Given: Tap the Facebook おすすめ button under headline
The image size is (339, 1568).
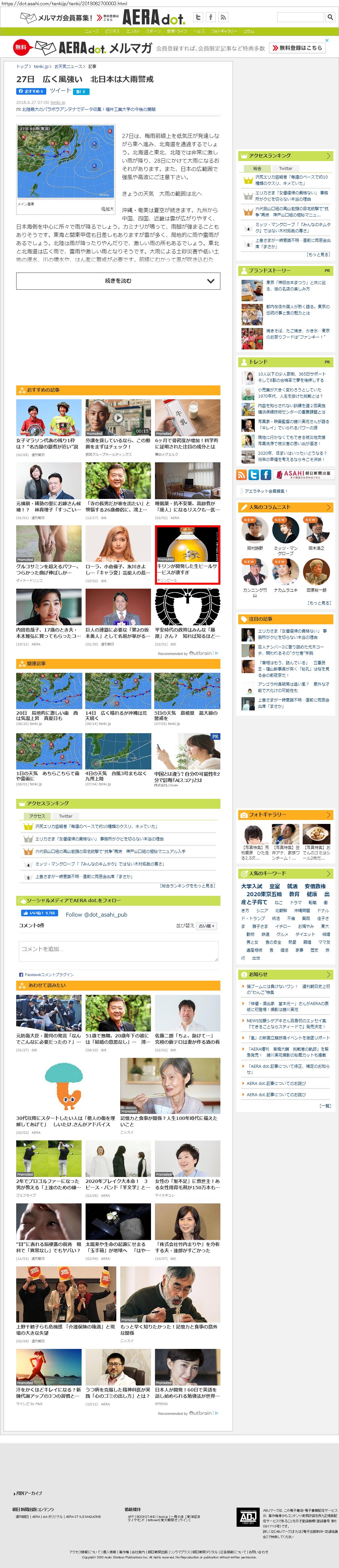Looking at the screenshot, I should (30, 91).
